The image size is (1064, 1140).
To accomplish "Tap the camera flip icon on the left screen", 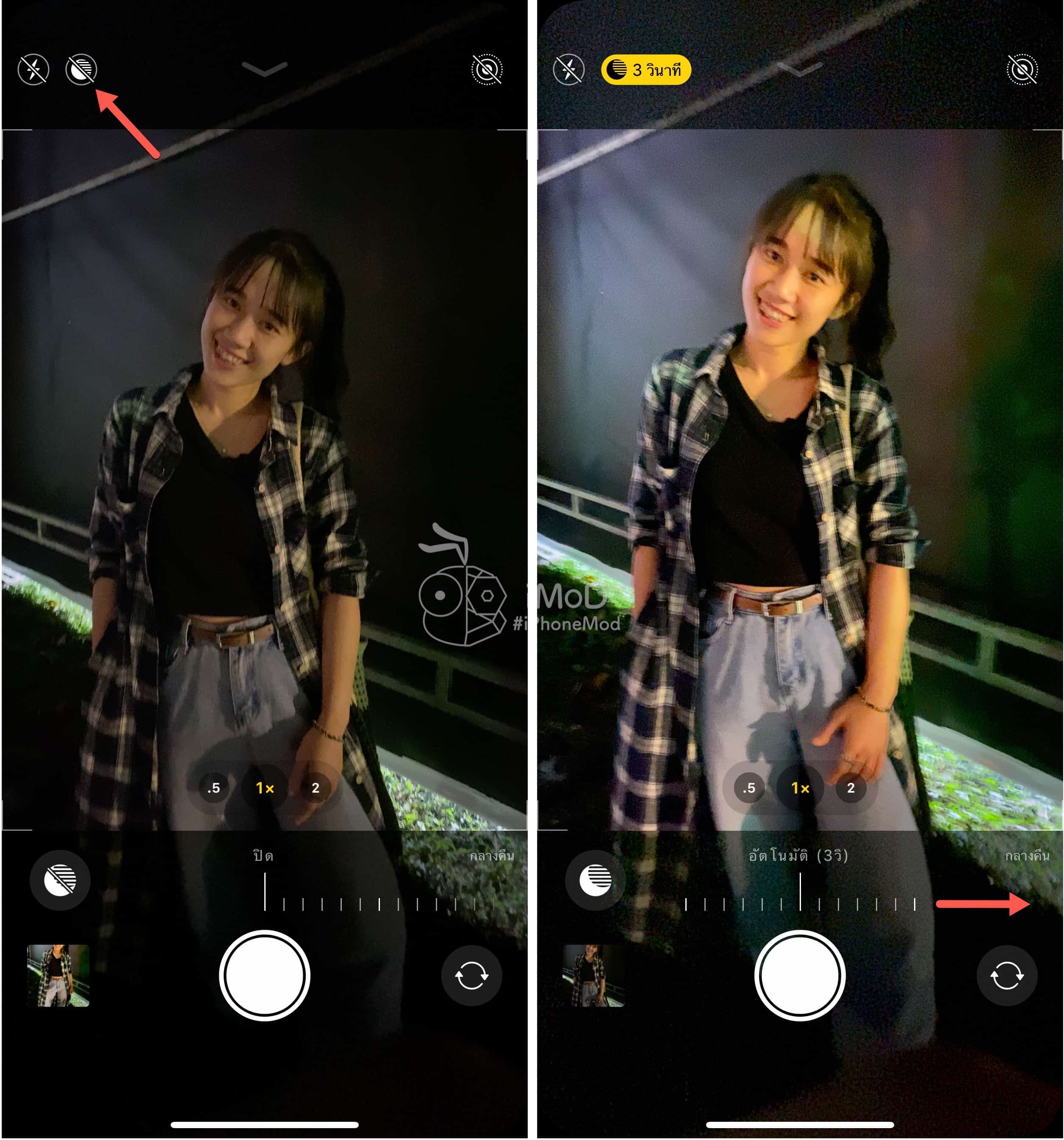I will point(471,976).
